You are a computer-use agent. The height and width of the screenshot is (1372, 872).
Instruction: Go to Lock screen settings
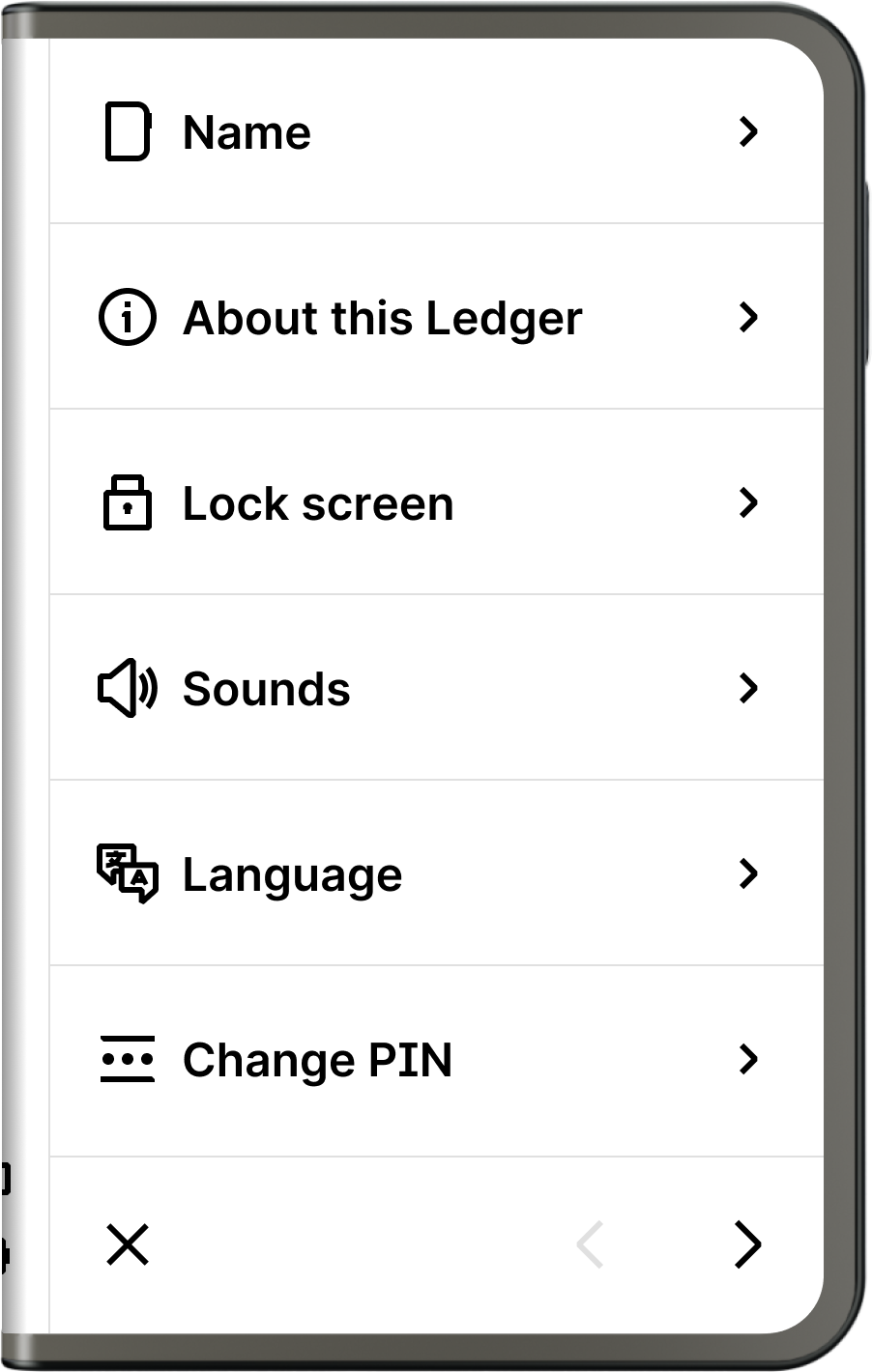click(435, 503)
